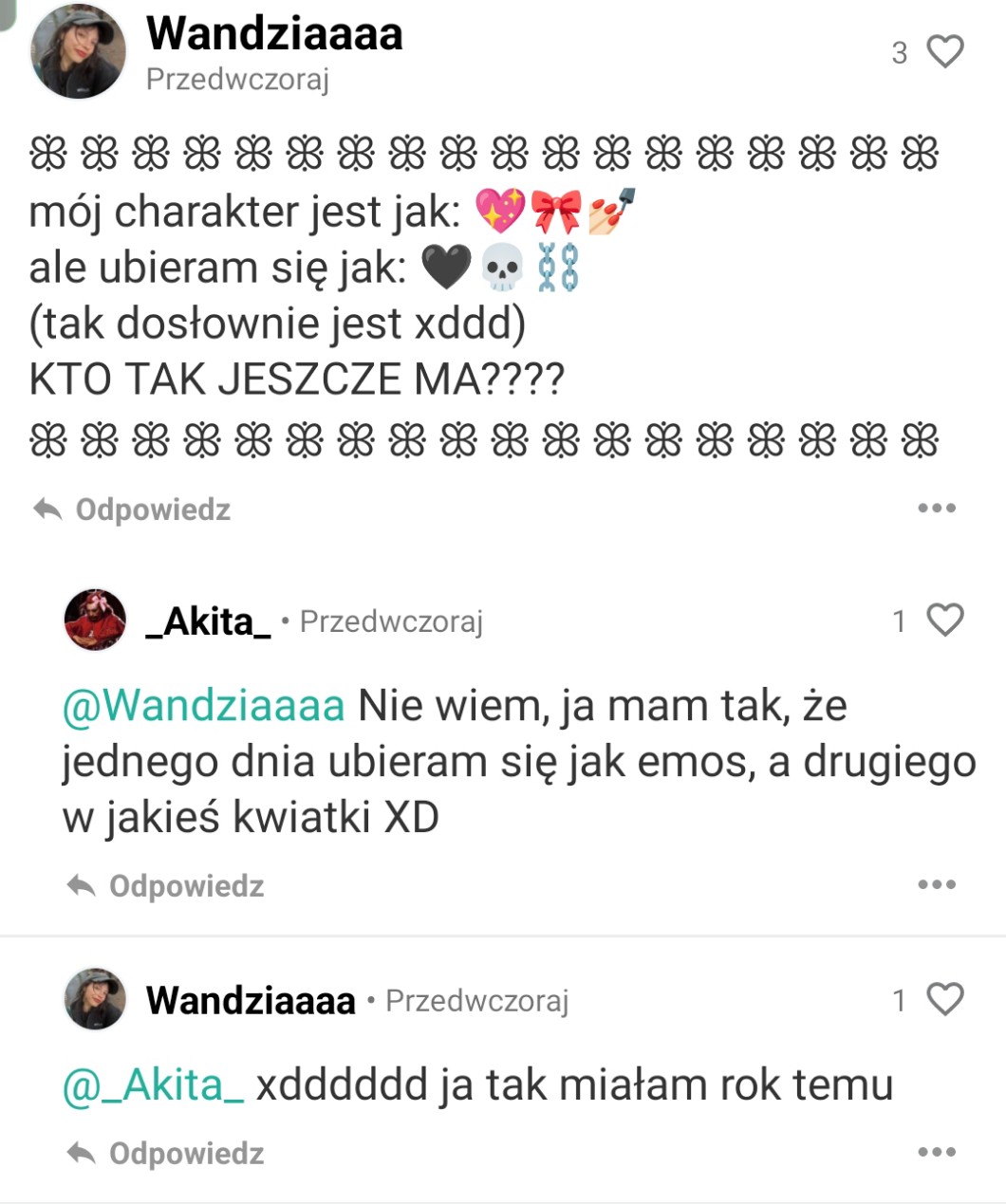Tap the _Akita_ username on the reply
Viewport: 1006px width, 1204px height.
(209, 621)
